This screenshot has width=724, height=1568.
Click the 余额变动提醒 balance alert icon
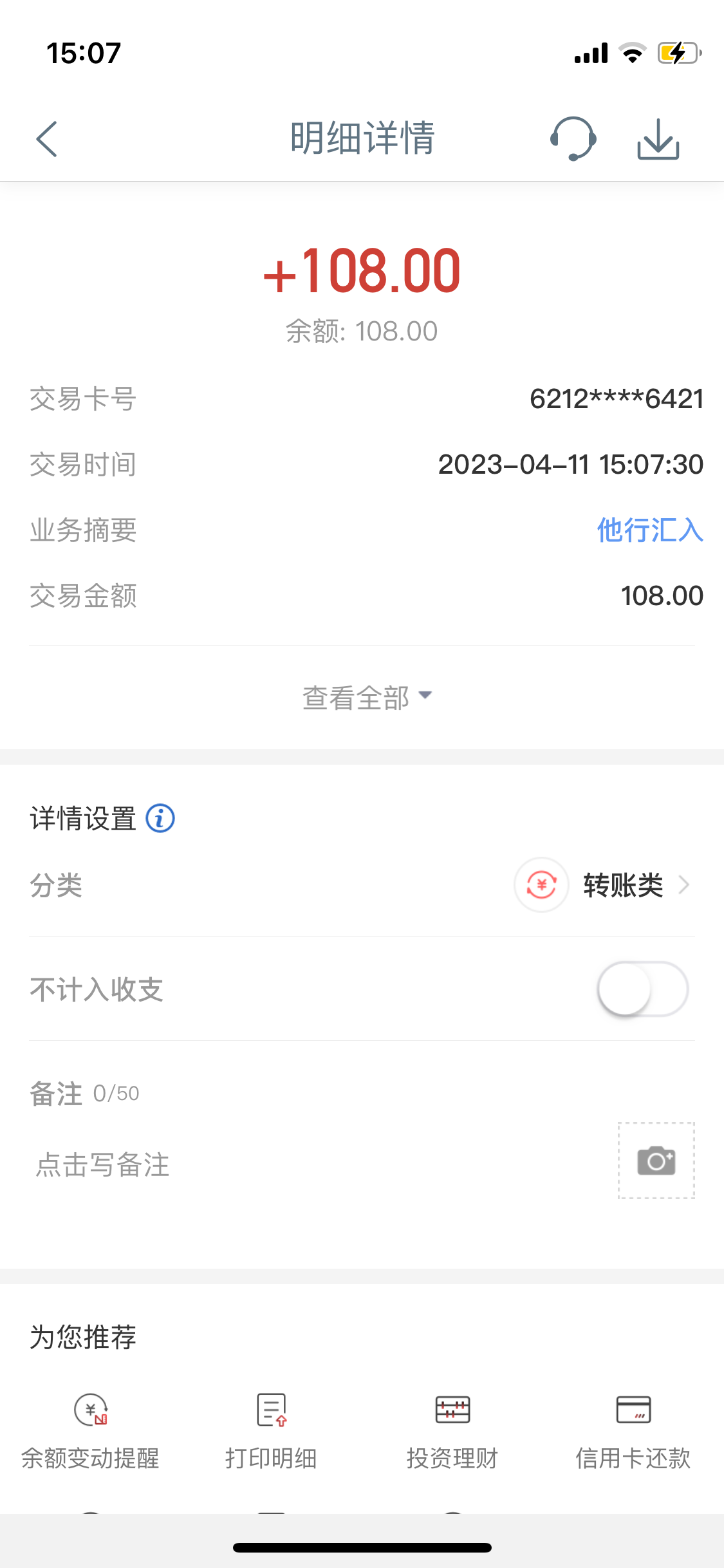coord(90,1417)
